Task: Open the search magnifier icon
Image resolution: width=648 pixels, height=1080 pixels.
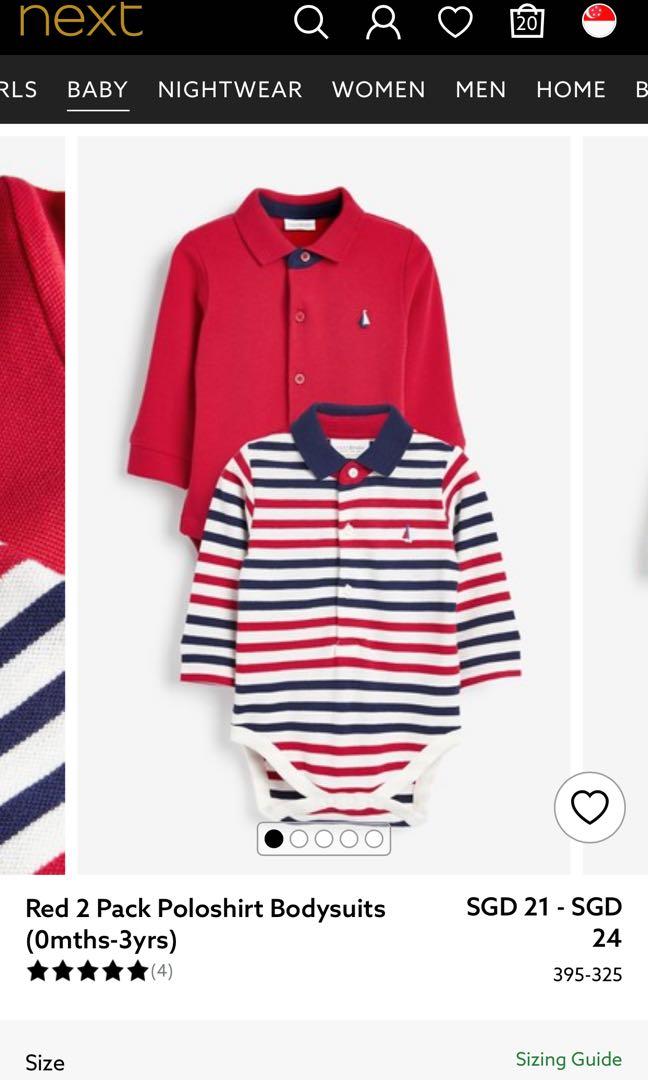Action: [311, 21]
